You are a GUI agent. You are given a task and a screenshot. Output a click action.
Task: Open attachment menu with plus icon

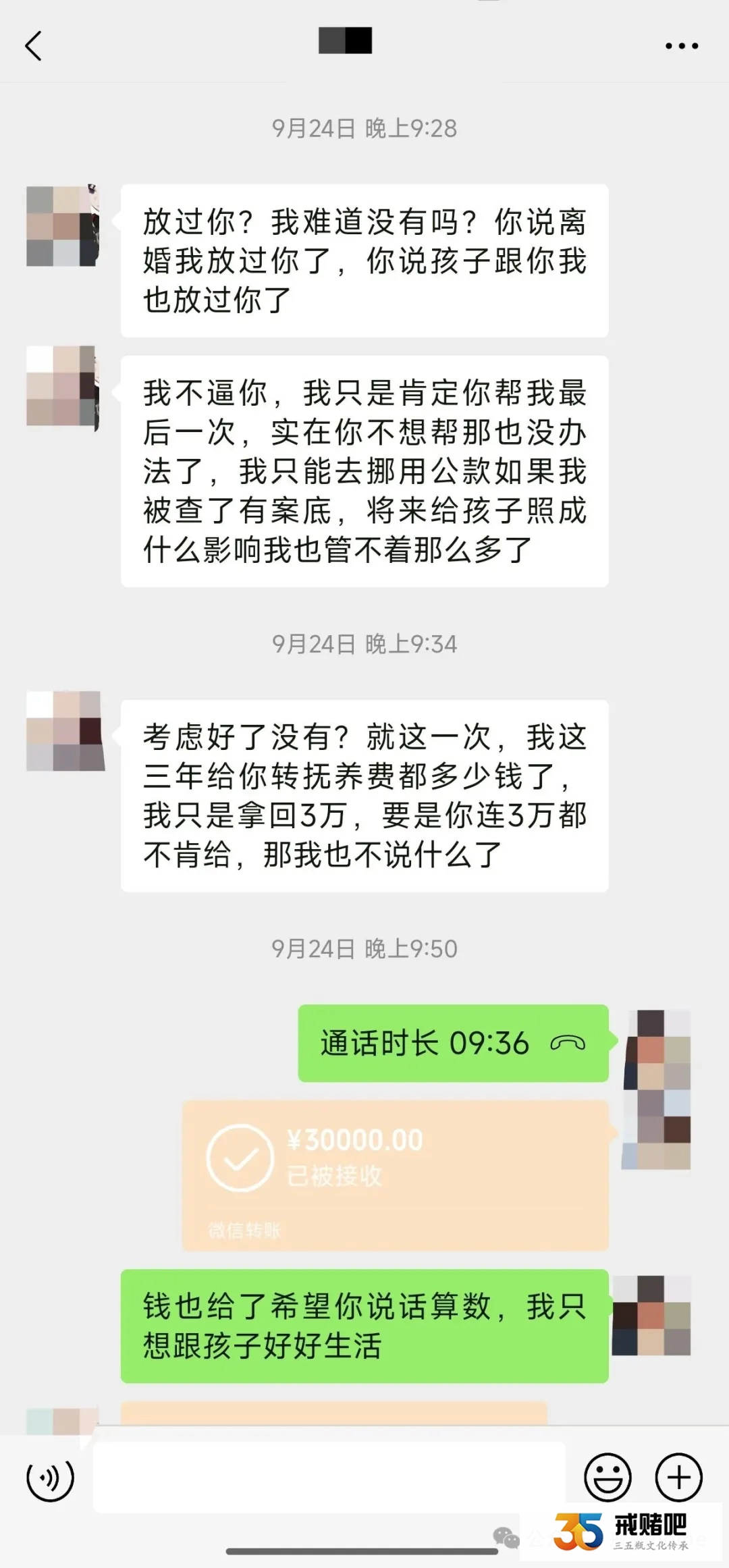pos(678,1477)
